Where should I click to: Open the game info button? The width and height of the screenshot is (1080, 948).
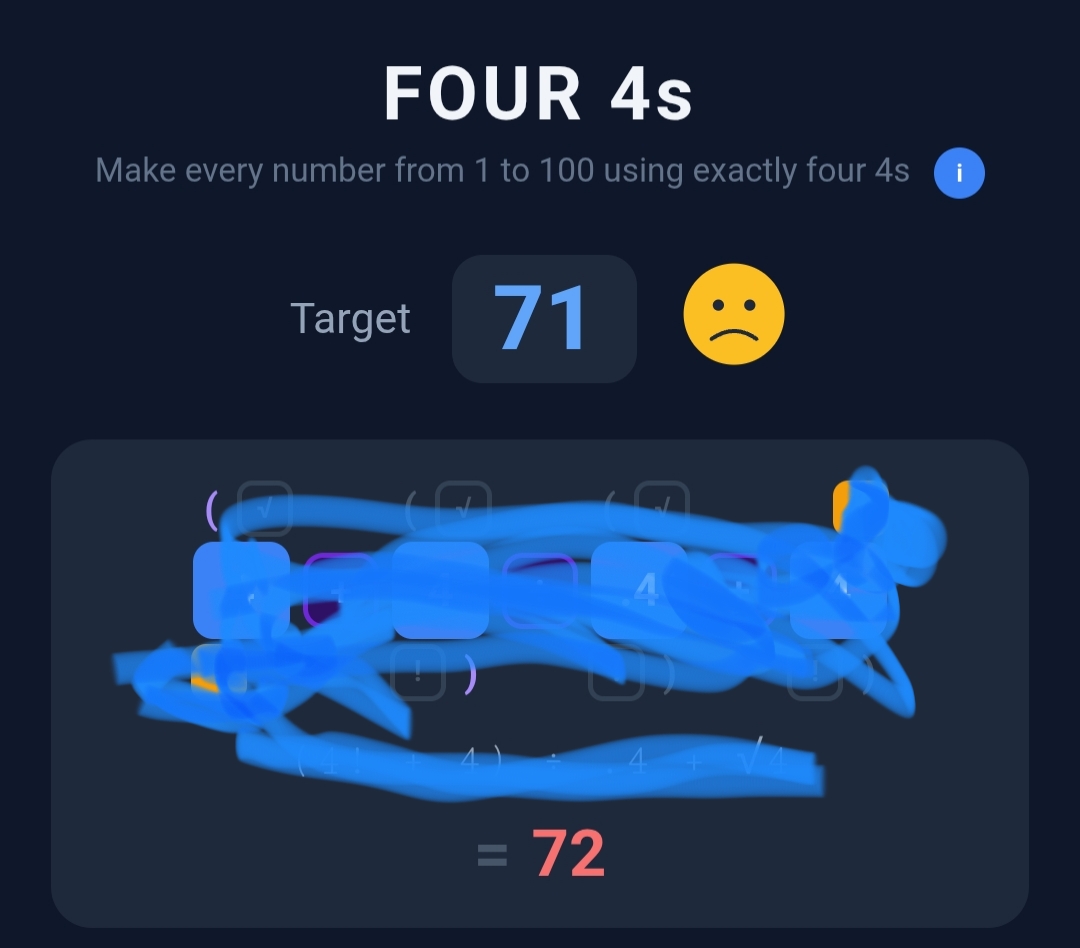959,174
